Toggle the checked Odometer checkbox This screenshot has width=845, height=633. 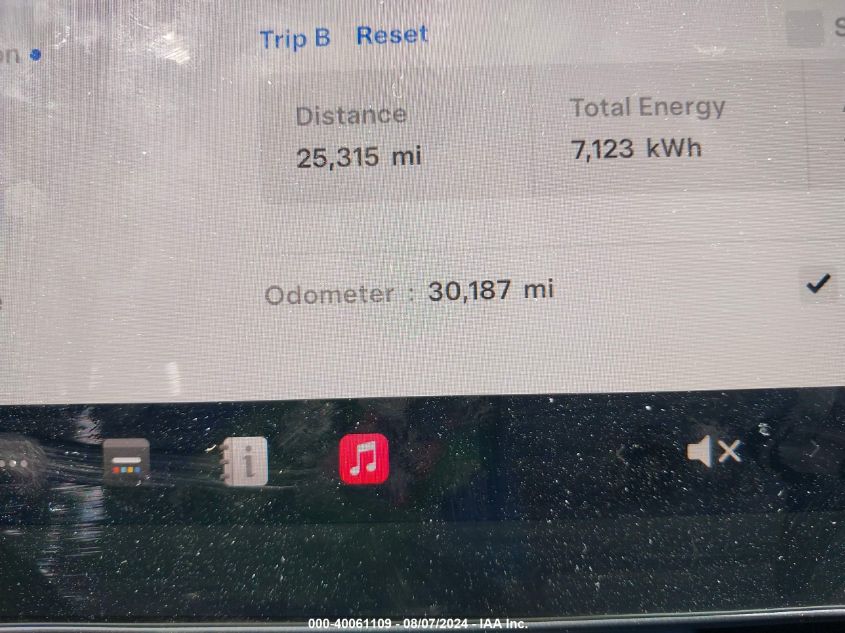pos(818,286)
